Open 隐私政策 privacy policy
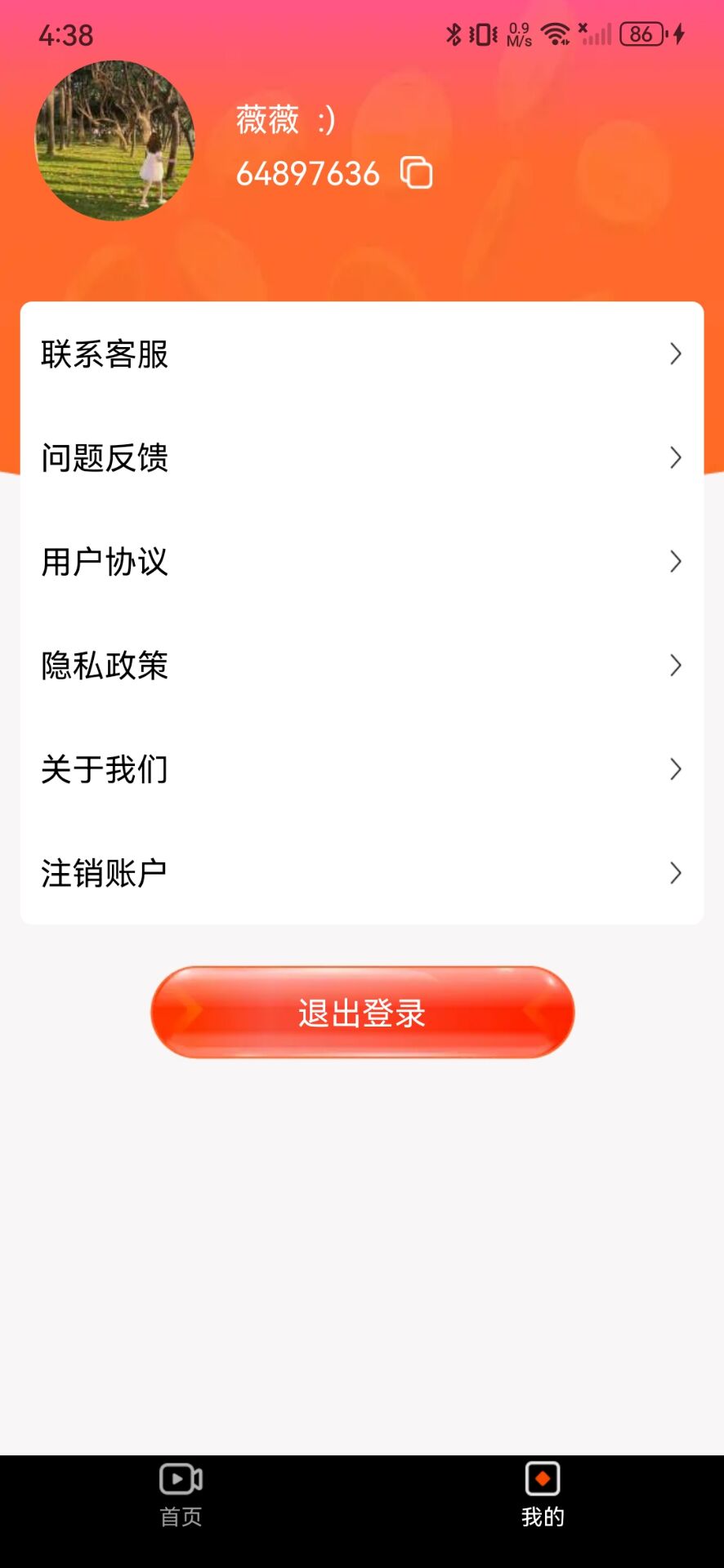The height and width of the screenshot is (1568, 724). (361, 666)
